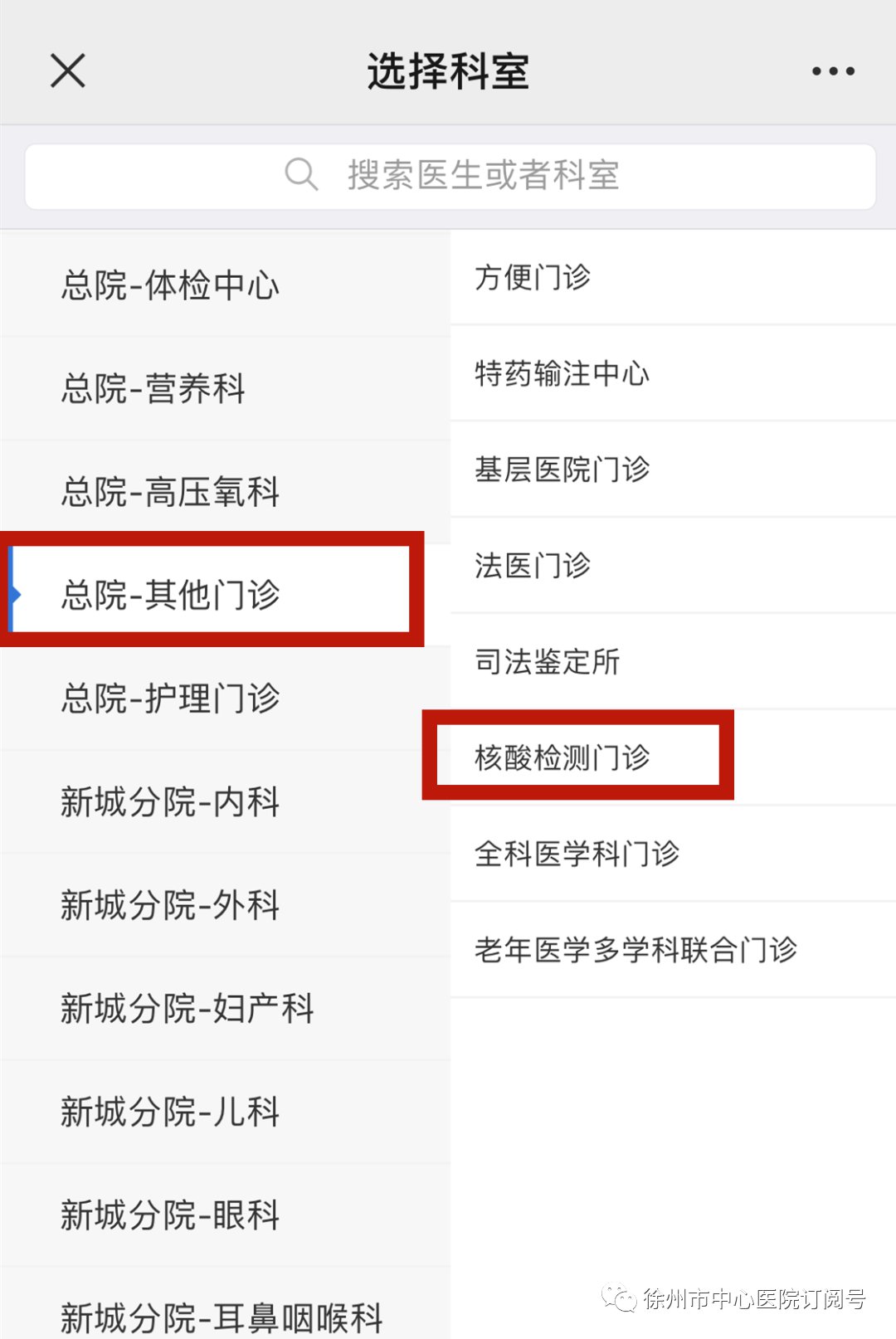
Task: Select 新城分院-妇产科 category
Action: 225,1009
